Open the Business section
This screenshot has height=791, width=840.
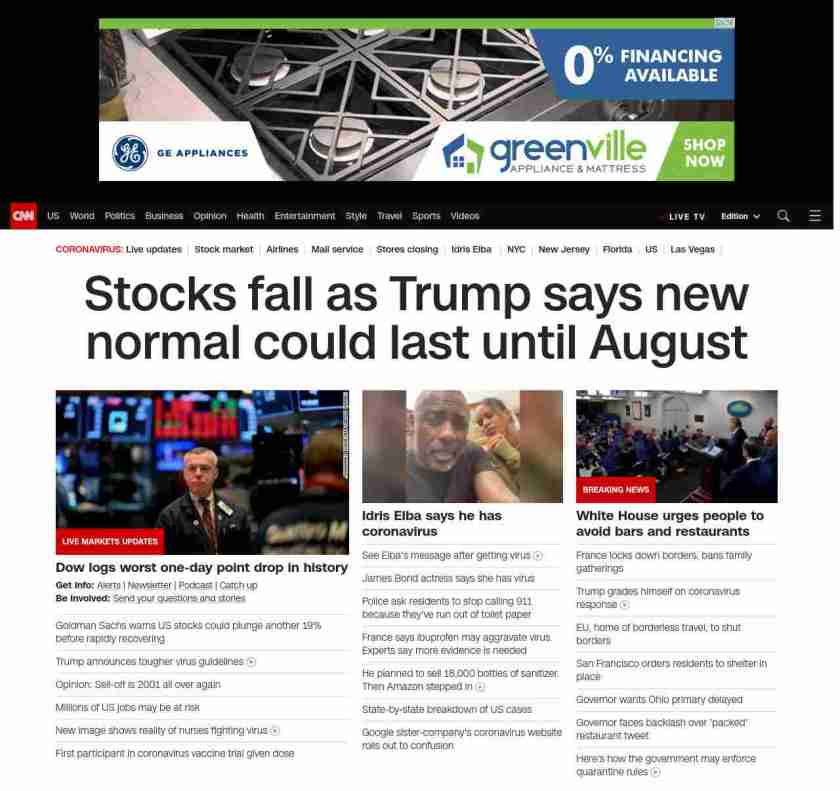coord(164,216)
